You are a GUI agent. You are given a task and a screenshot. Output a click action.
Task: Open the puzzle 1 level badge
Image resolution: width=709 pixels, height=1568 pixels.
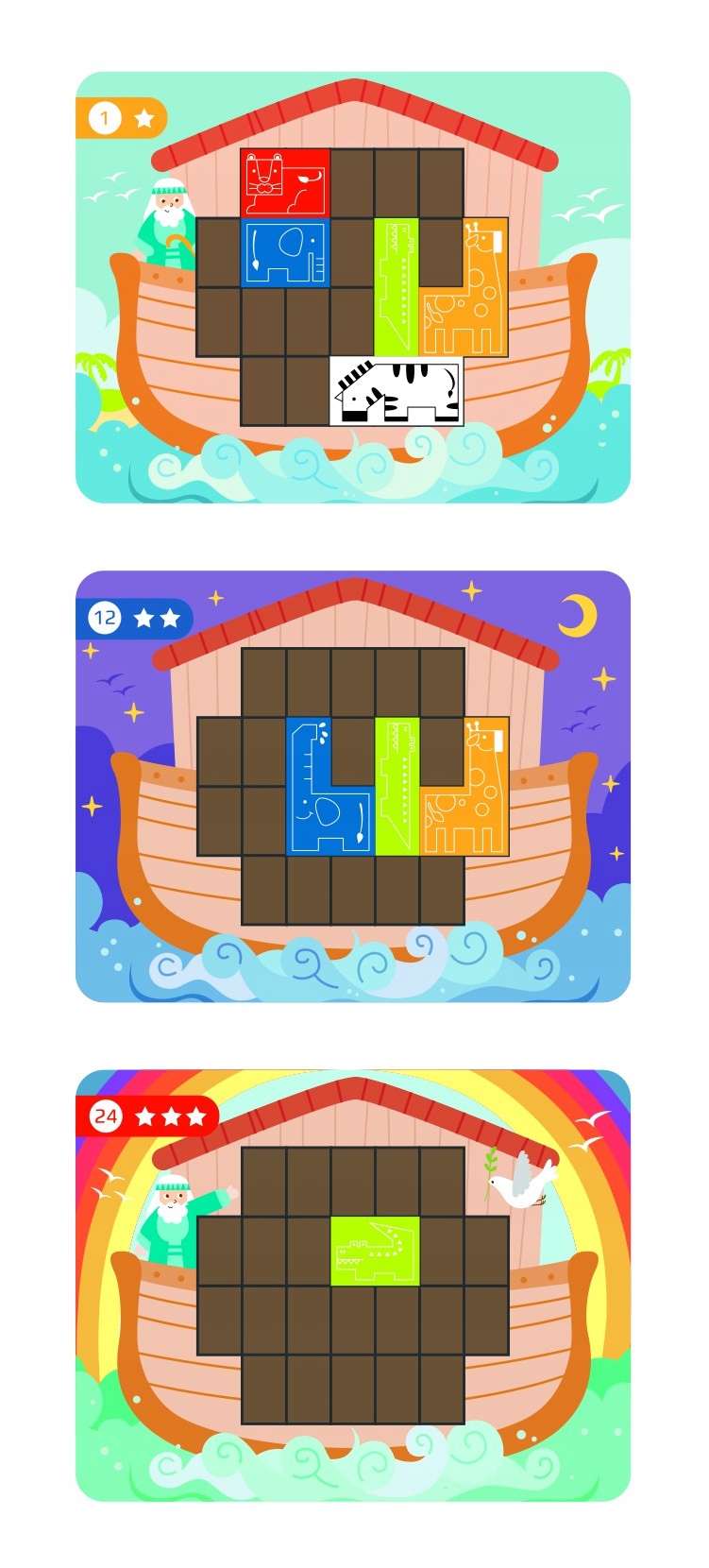coord(105,116)
